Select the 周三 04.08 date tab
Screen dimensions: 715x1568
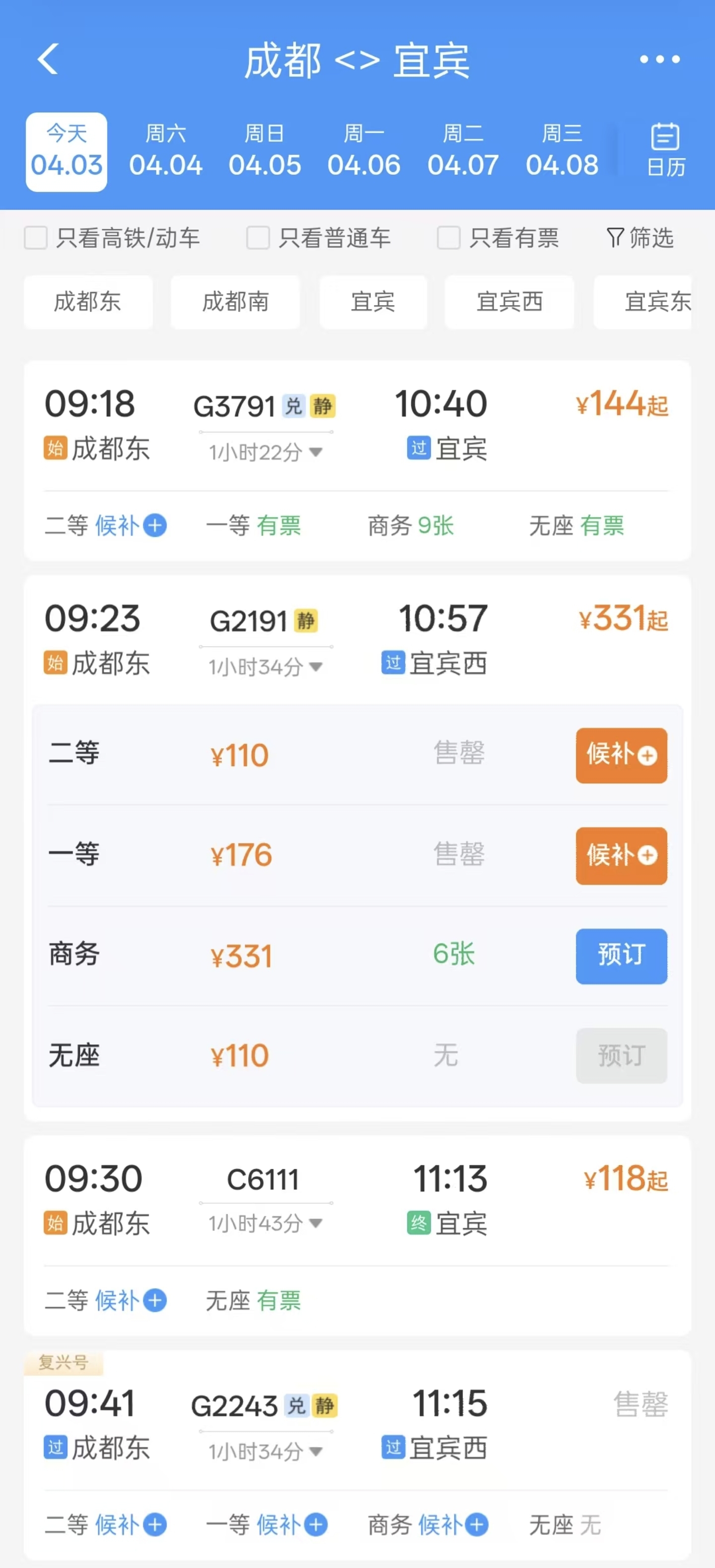(x=562, y=151)
